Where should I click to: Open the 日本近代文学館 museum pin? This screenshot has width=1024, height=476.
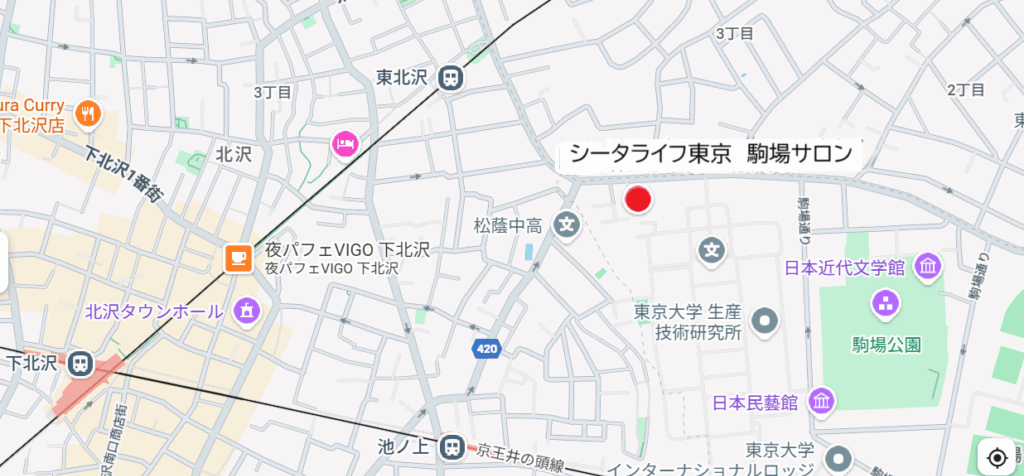[x=927, y=267]
